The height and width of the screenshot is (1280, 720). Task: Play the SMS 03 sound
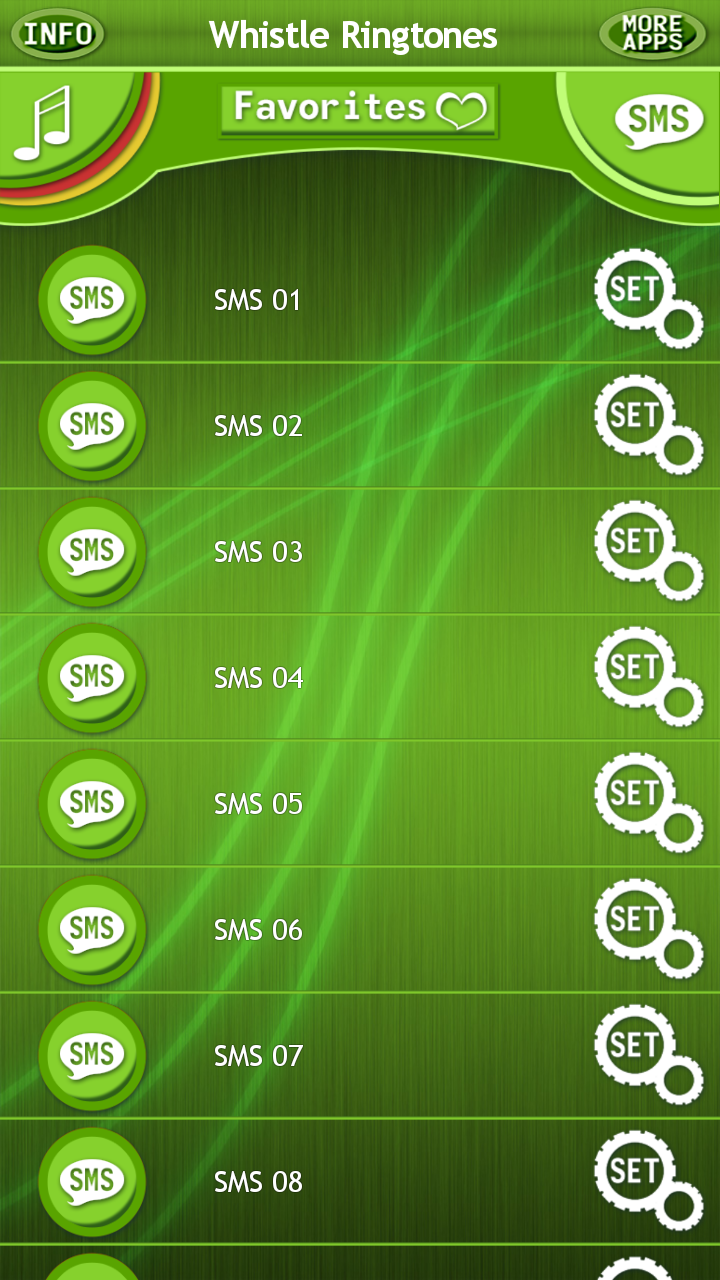pyautogui.click(x=92, y=551)
